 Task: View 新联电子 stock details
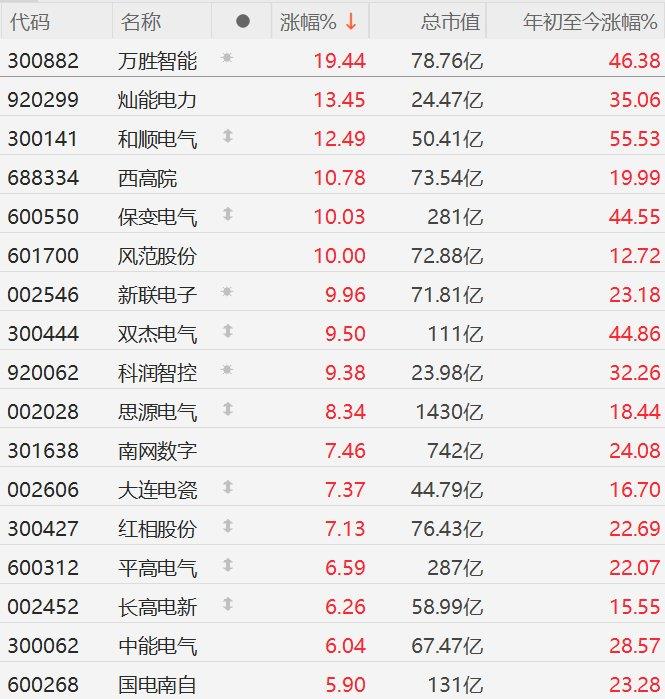pos(157,295)
